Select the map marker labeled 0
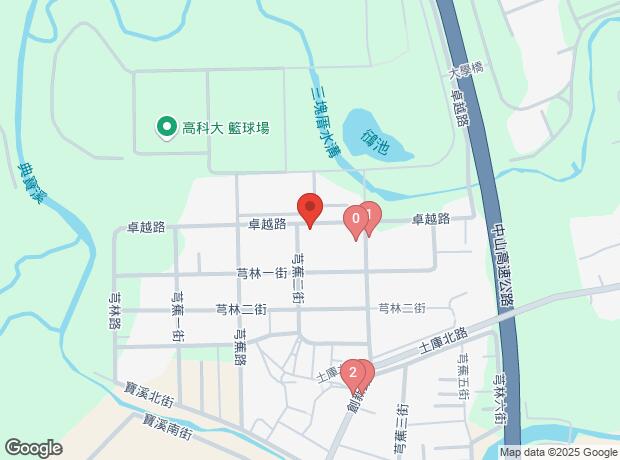The width and height of the screenshot is (620, 460). [355, 219]
